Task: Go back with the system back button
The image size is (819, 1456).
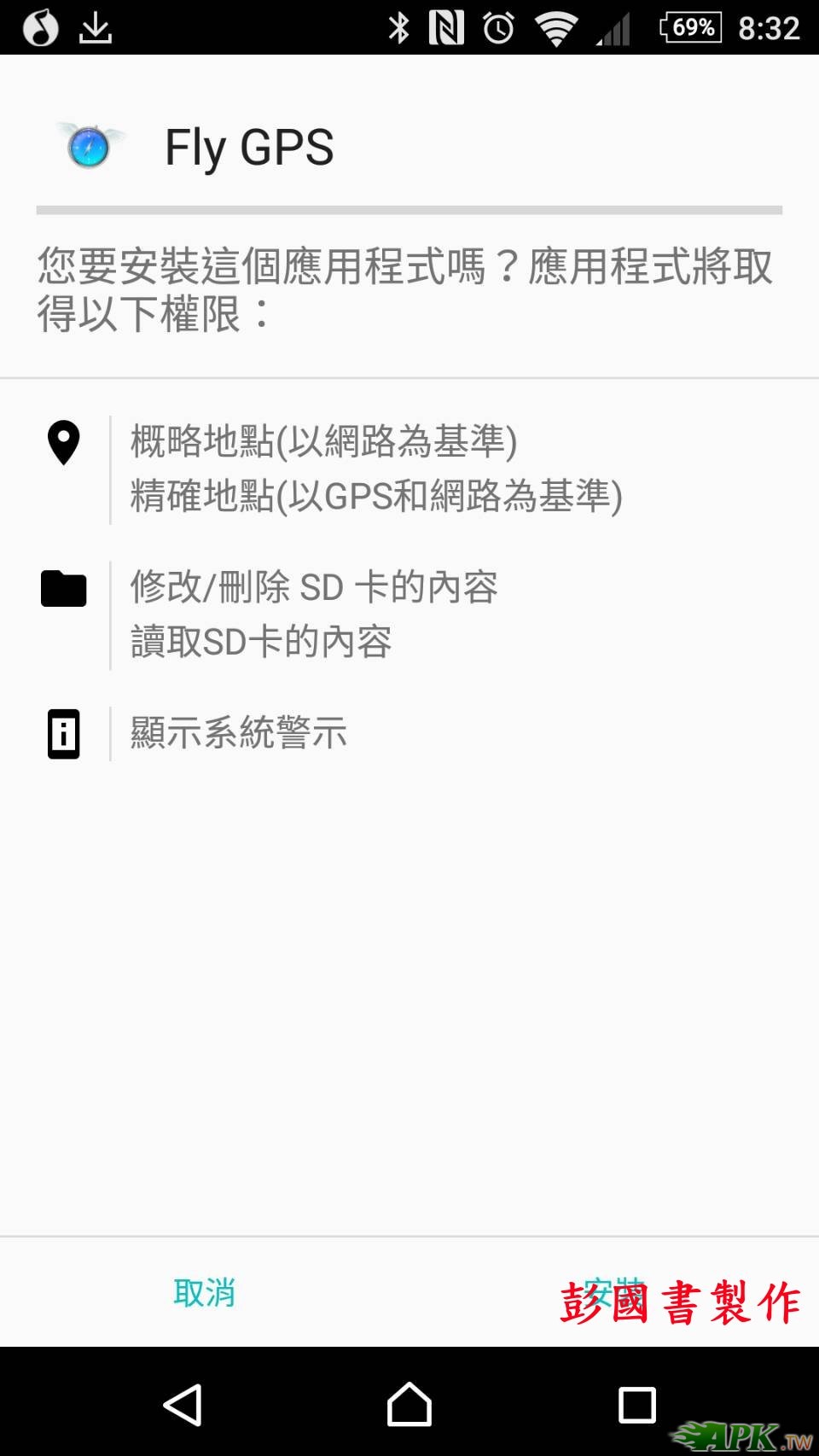Action: pos(183,1404)
